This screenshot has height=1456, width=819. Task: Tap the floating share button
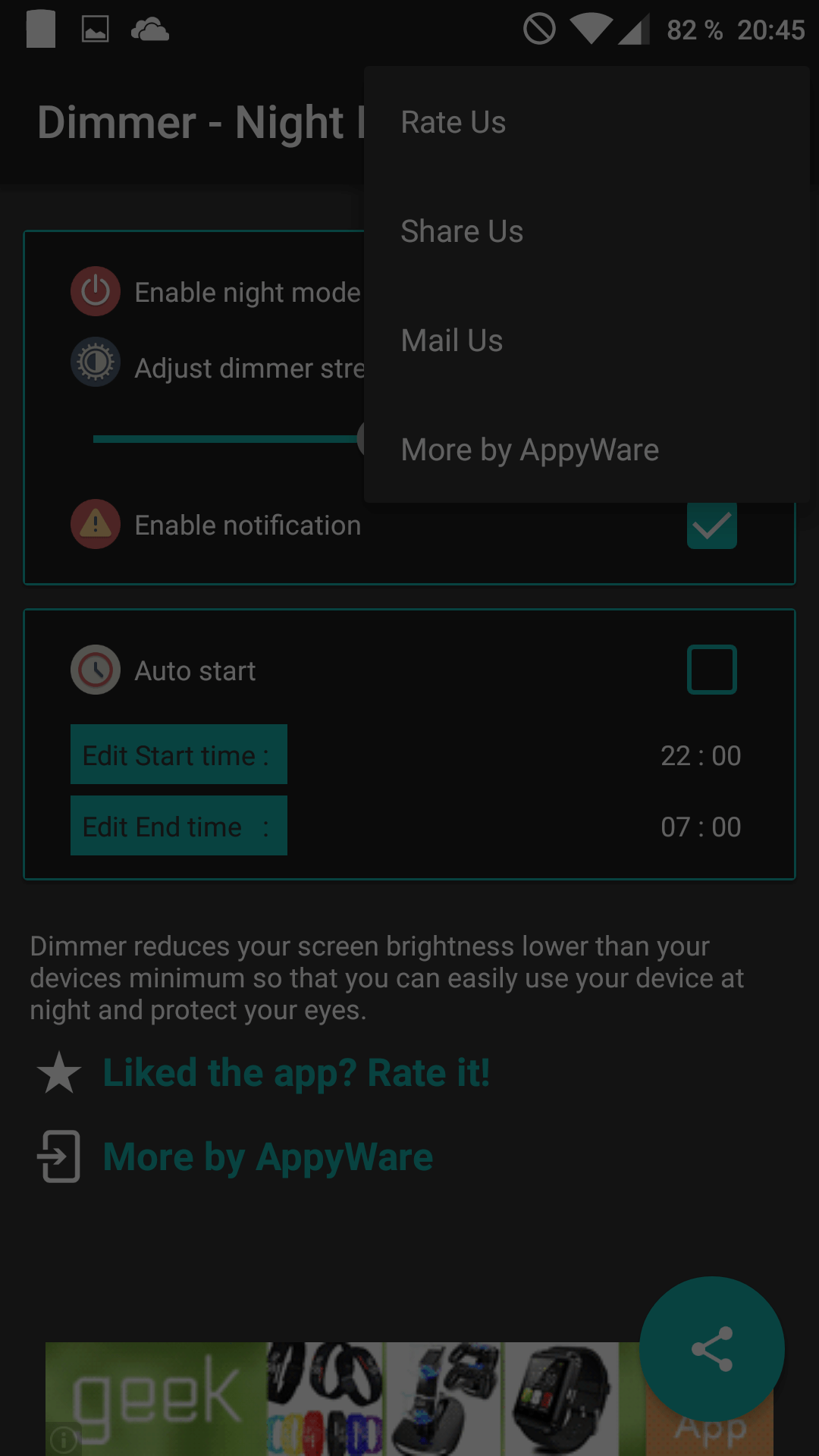pos(711,1349)
